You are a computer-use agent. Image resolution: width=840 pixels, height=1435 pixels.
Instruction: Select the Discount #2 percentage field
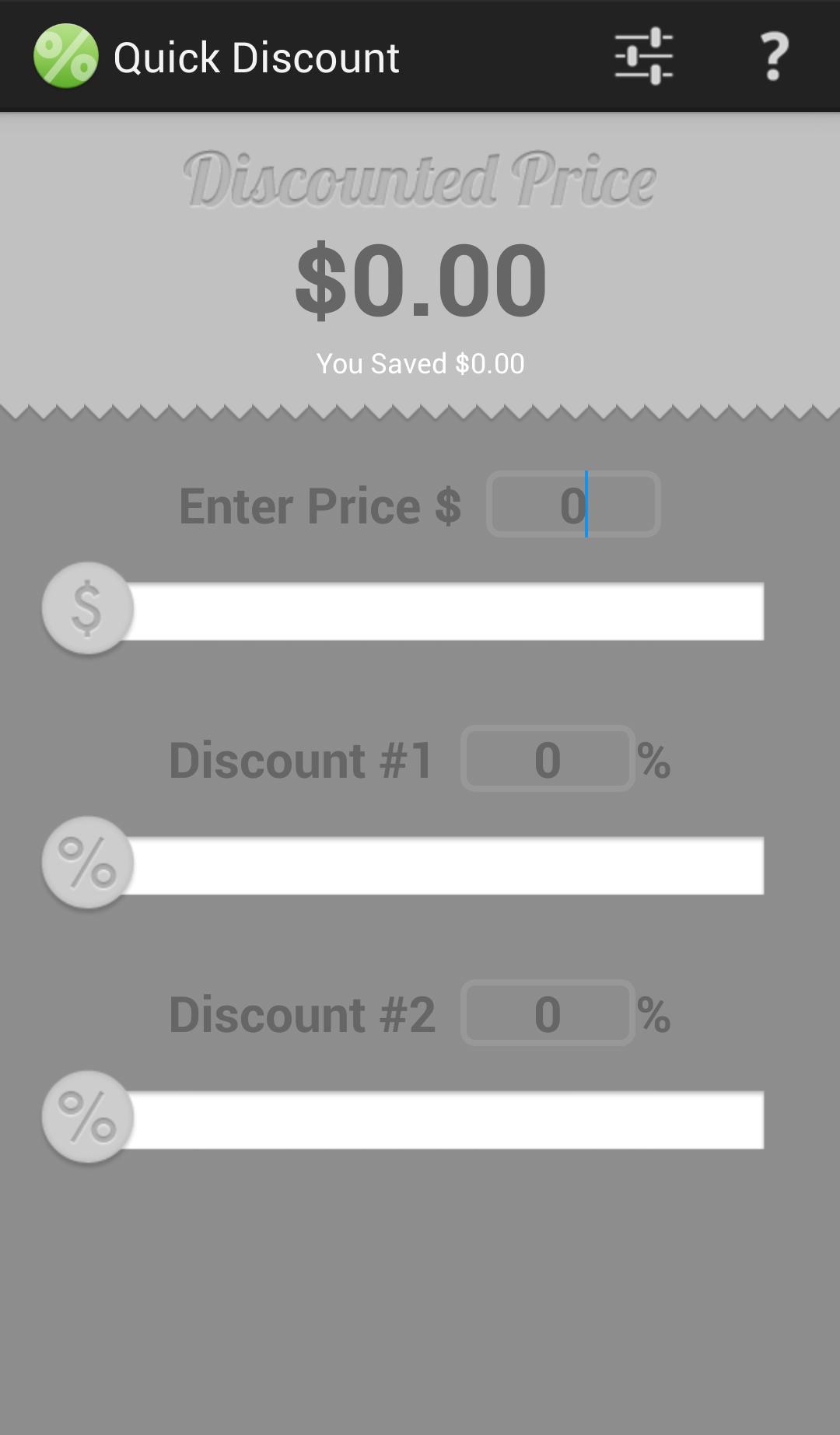[547, 1013]
